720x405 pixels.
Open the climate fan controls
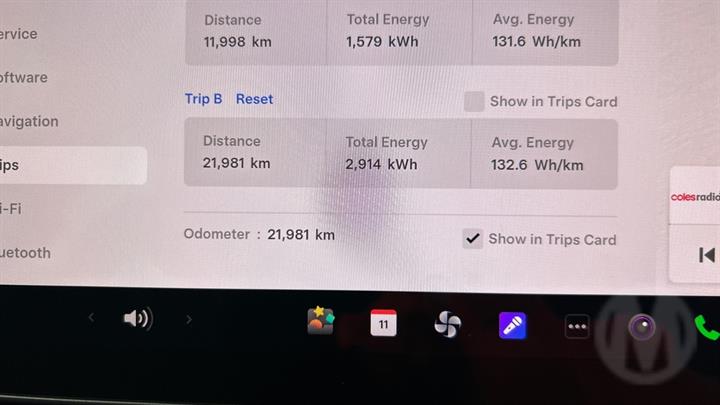(x=447, y=324)
